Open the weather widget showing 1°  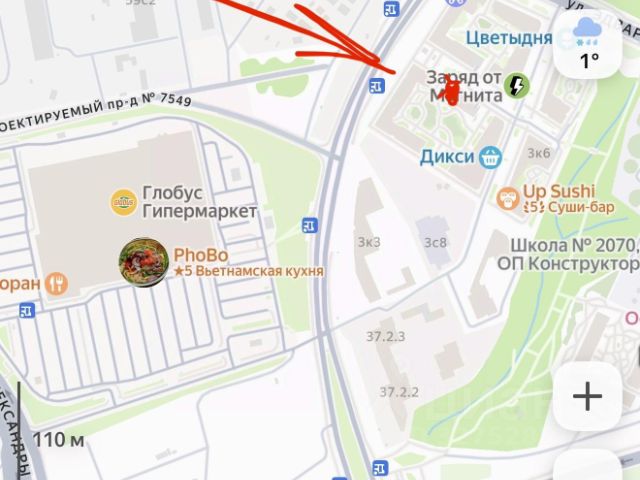tap(589, 47)
